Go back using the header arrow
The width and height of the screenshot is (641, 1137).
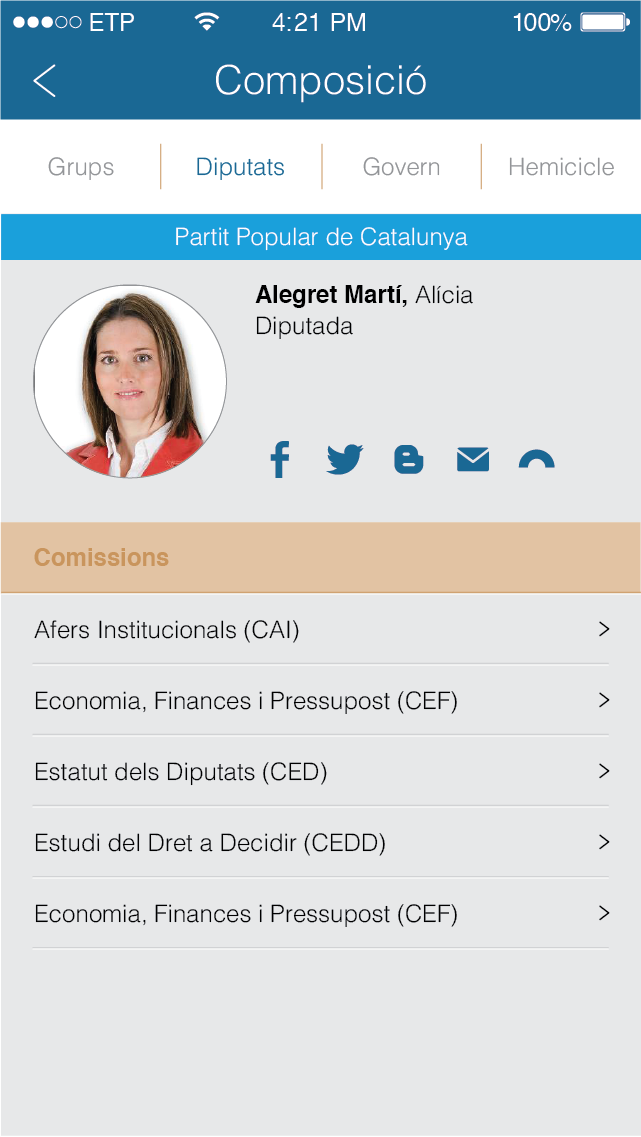(x=45, y=81)
